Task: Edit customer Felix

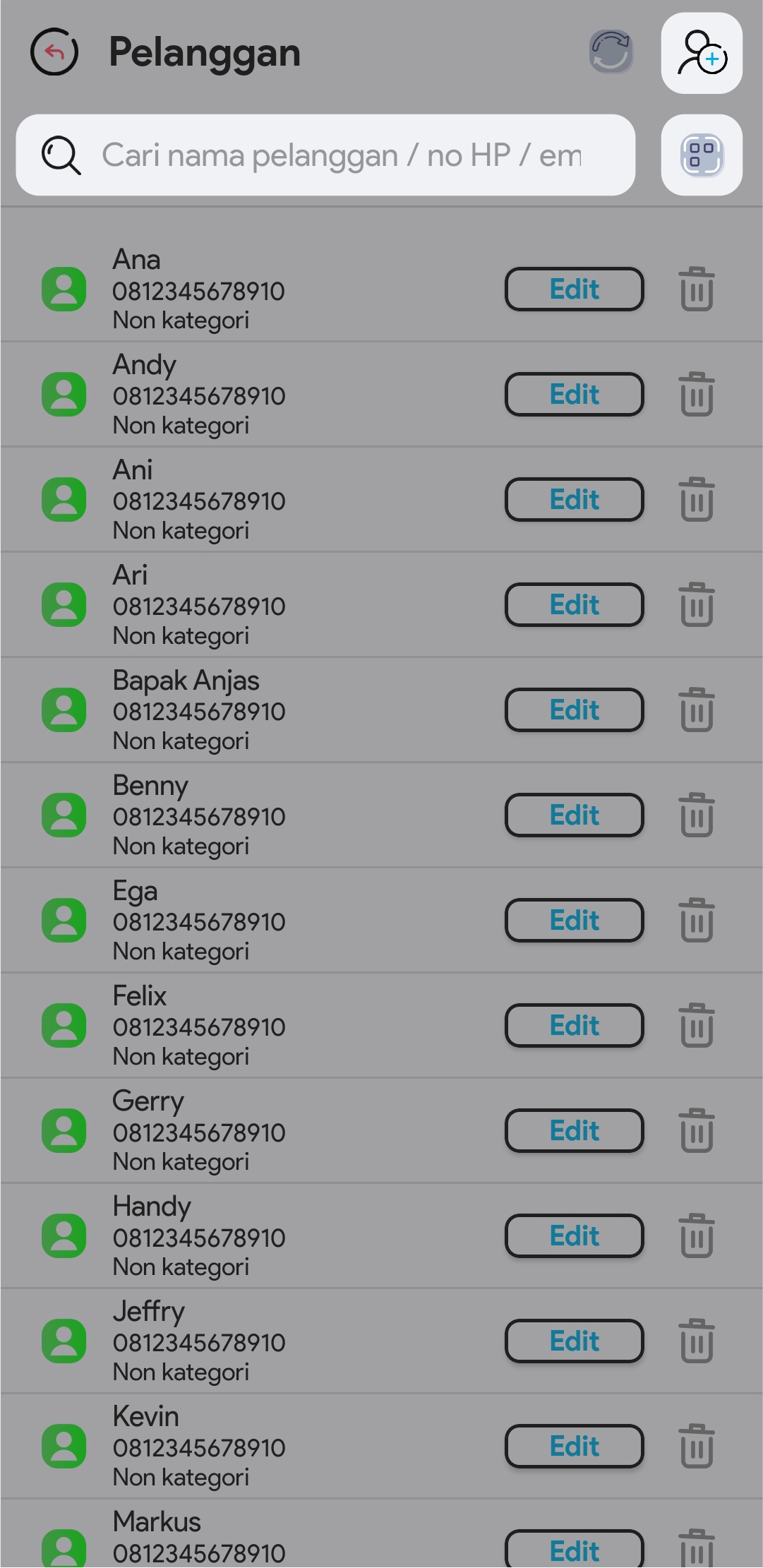Action: click(574, 1026)
